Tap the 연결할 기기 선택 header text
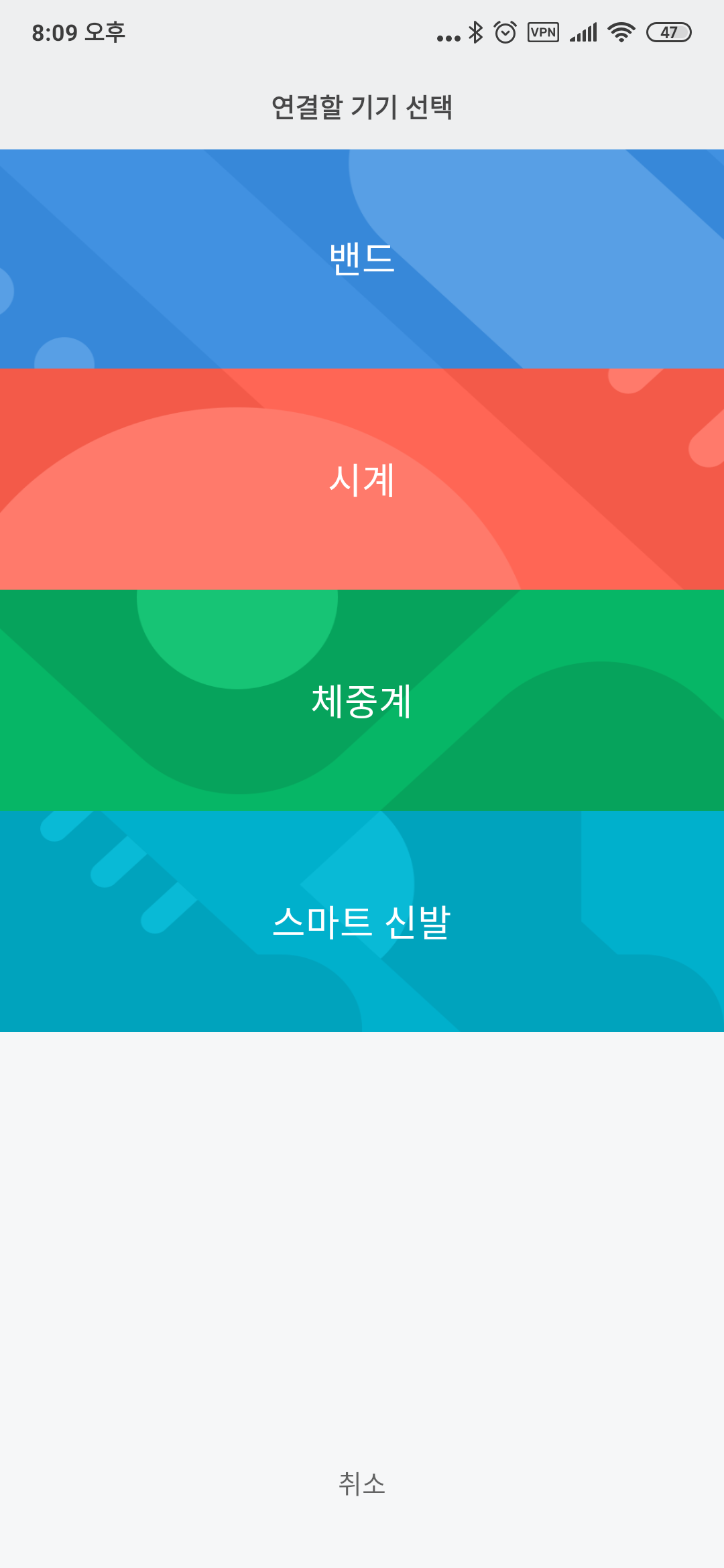This screenshot has height=1568, width=724. (x=362, y=105)
